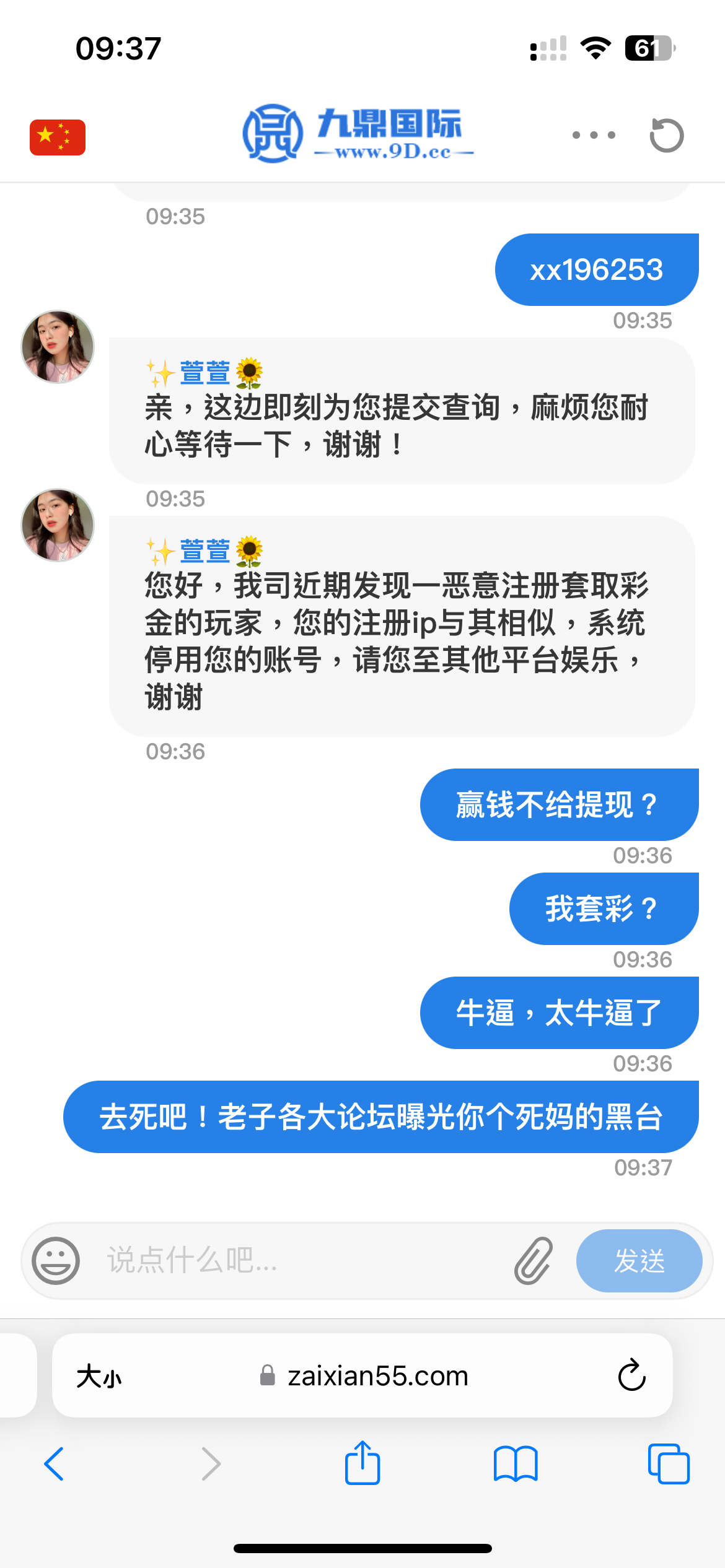Go back to the previous page
The height and width of the screenshot is (1568, 725).
pos(55,1464)
